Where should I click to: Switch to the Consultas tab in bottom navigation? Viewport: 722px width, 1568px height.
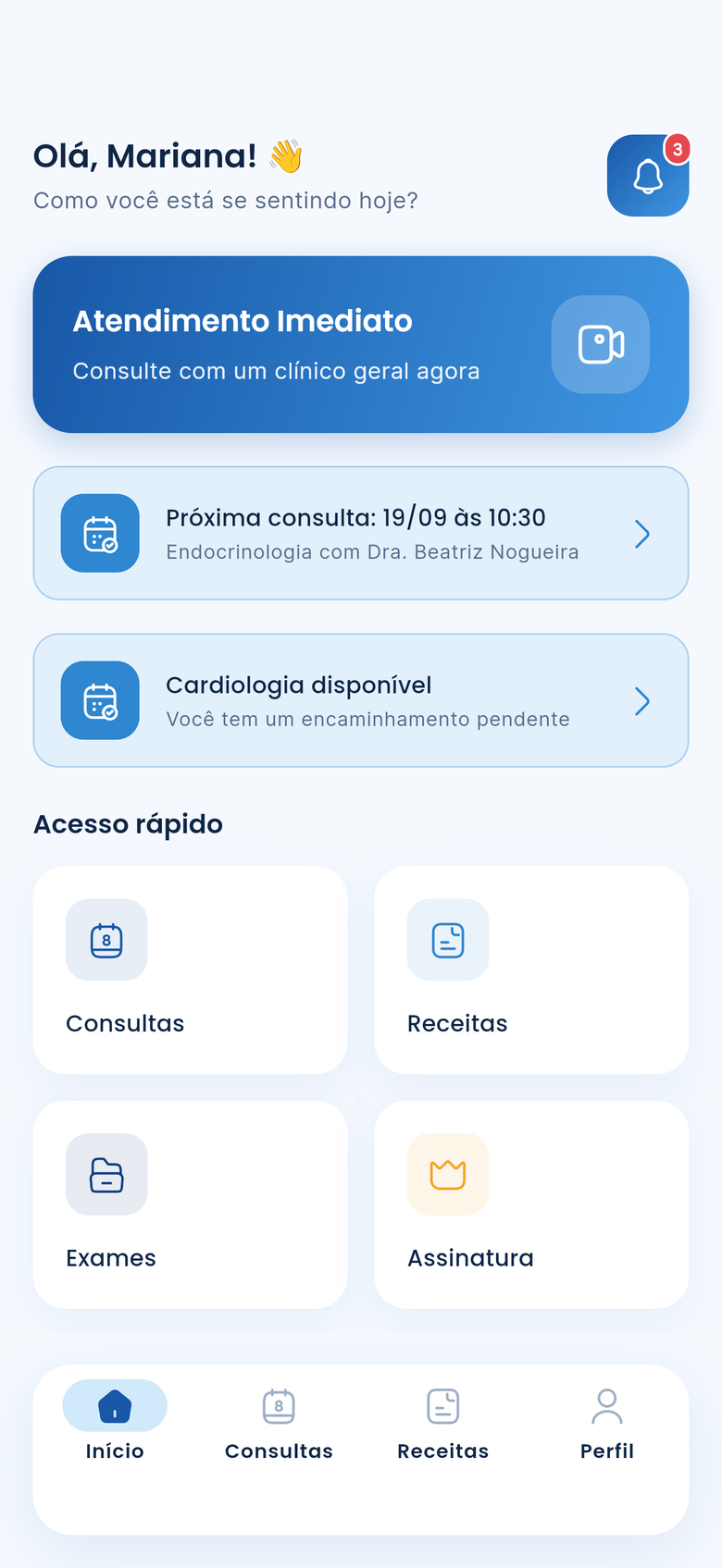[x=279, y=1422]
